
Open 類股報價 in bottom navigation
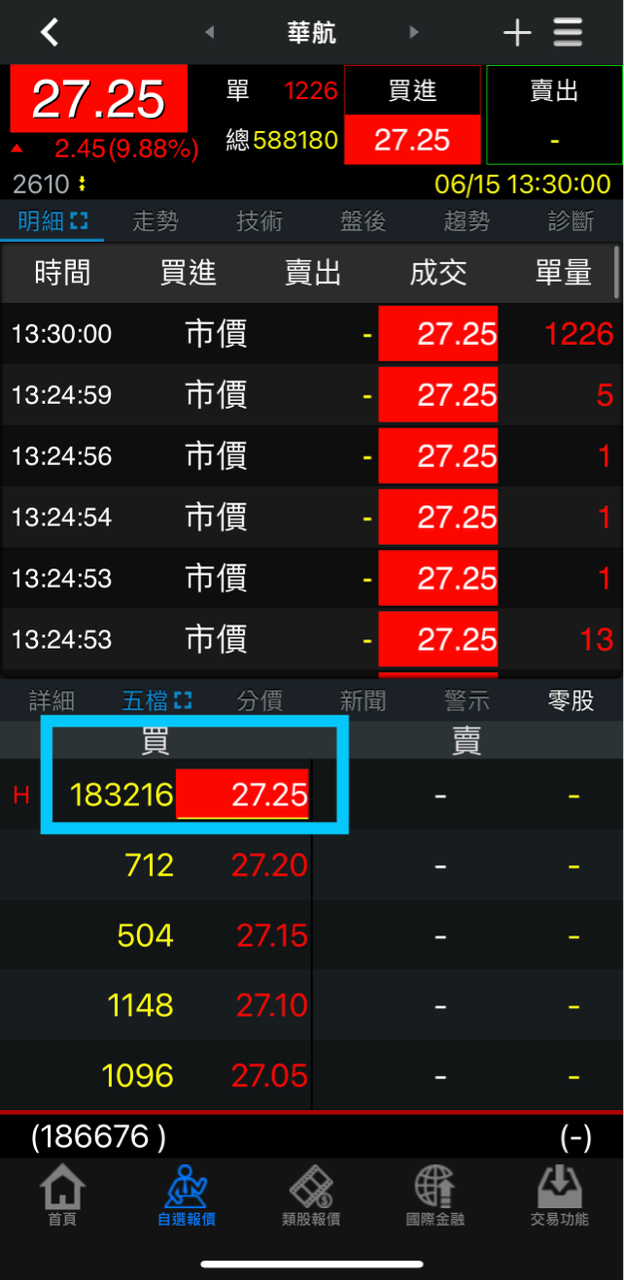[x=311, y=1196]
